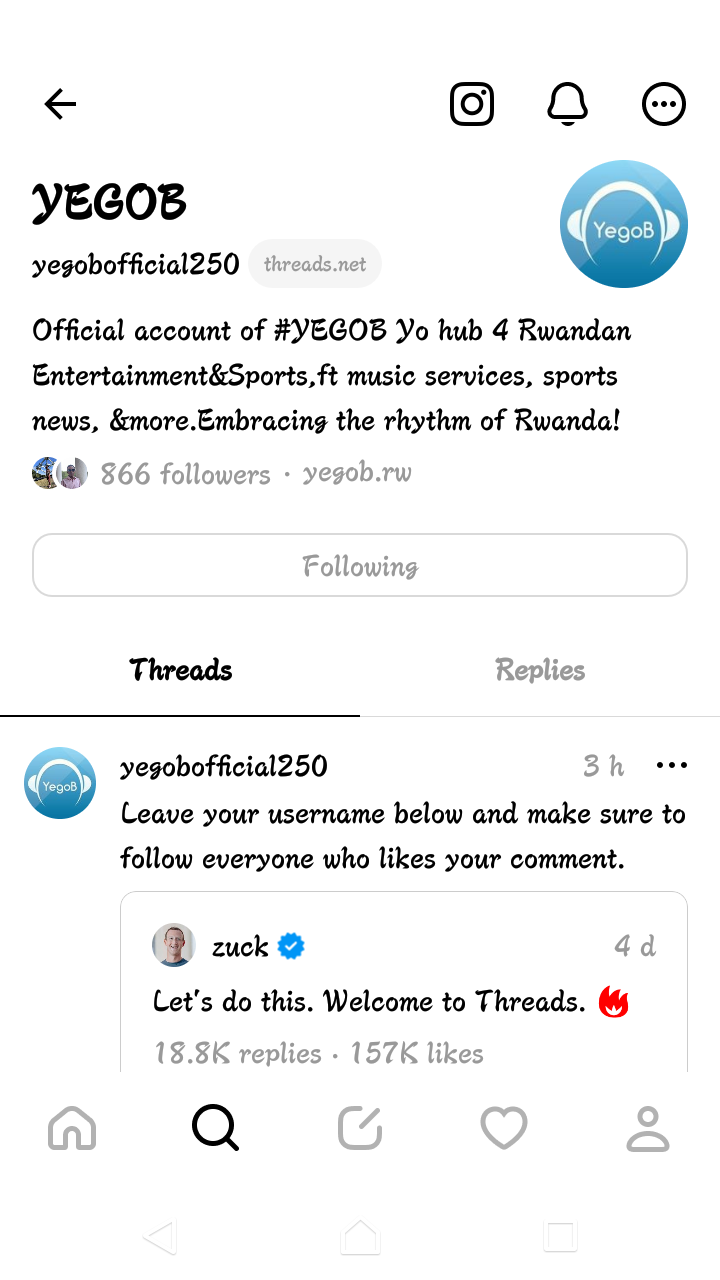Go back using the top-left arrow
Image resolution: width=720 pixels, height=1280 pixels.
coord(60,104)
